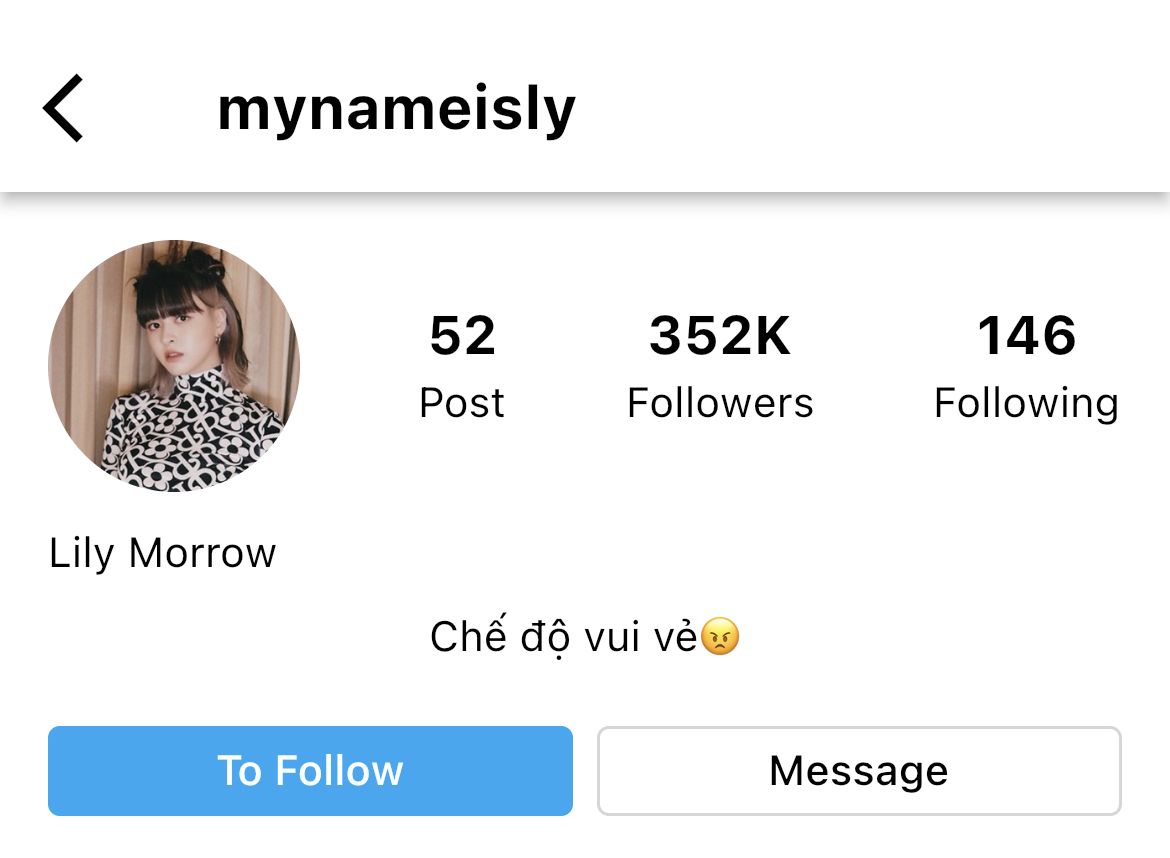The width and height of the screenshot is (1170, 858).
Task: View the 146 following list
Action: [x=1026, y=366]
